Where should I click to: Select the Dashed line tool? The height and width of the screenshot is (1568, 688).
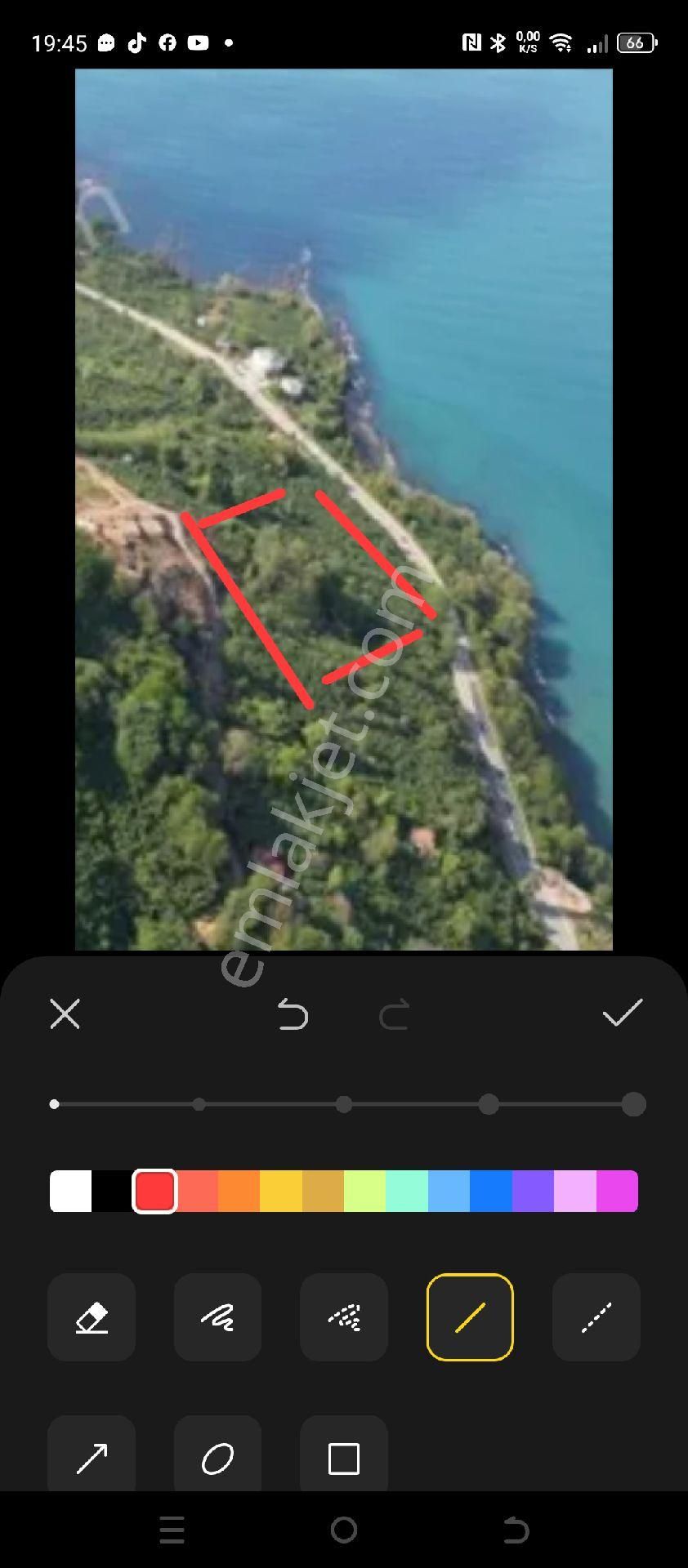(x=596, y=1317)
